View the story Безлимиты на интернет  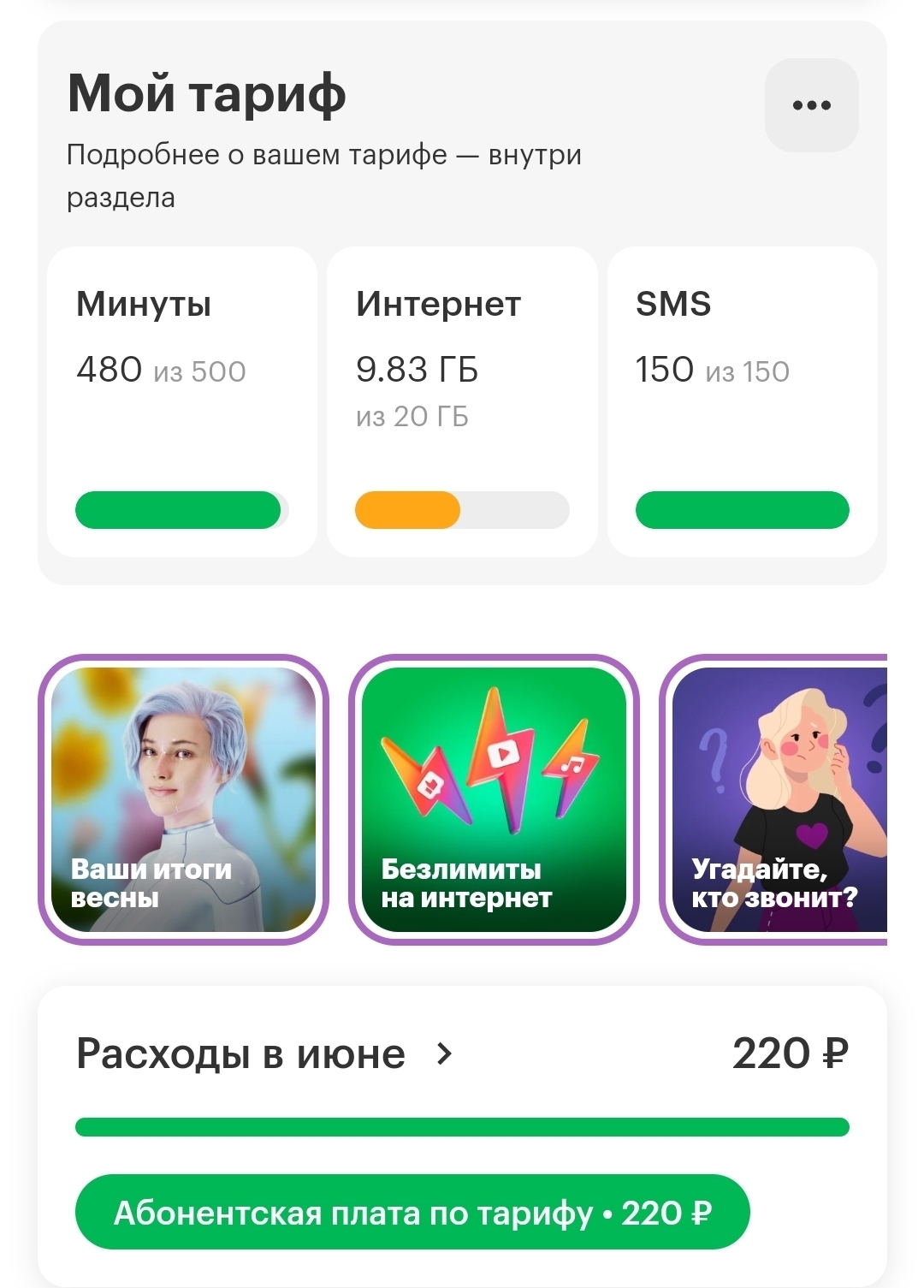point(494,799)
